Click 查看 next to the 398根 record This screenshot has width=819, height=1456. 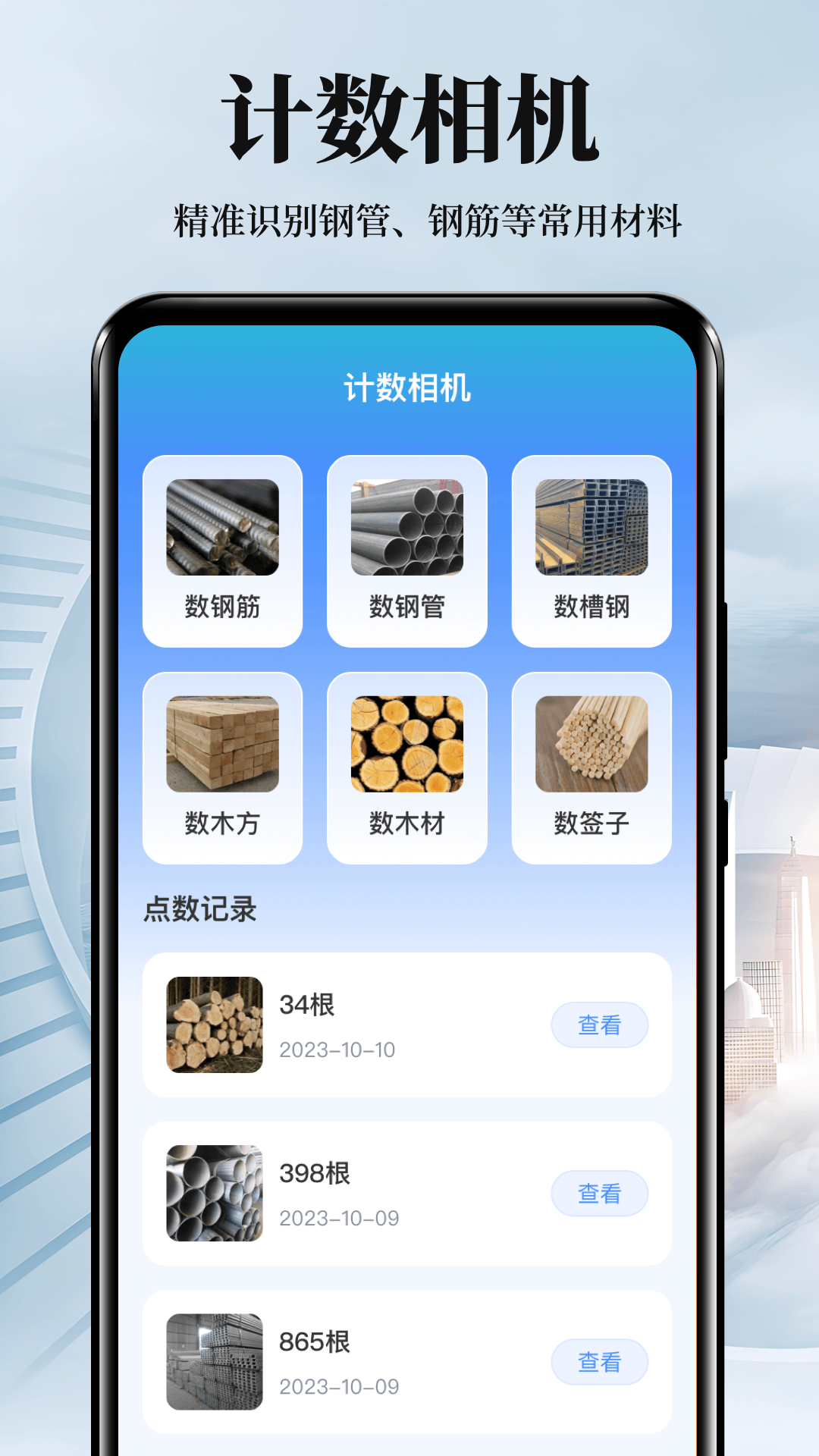point(600,1194)
